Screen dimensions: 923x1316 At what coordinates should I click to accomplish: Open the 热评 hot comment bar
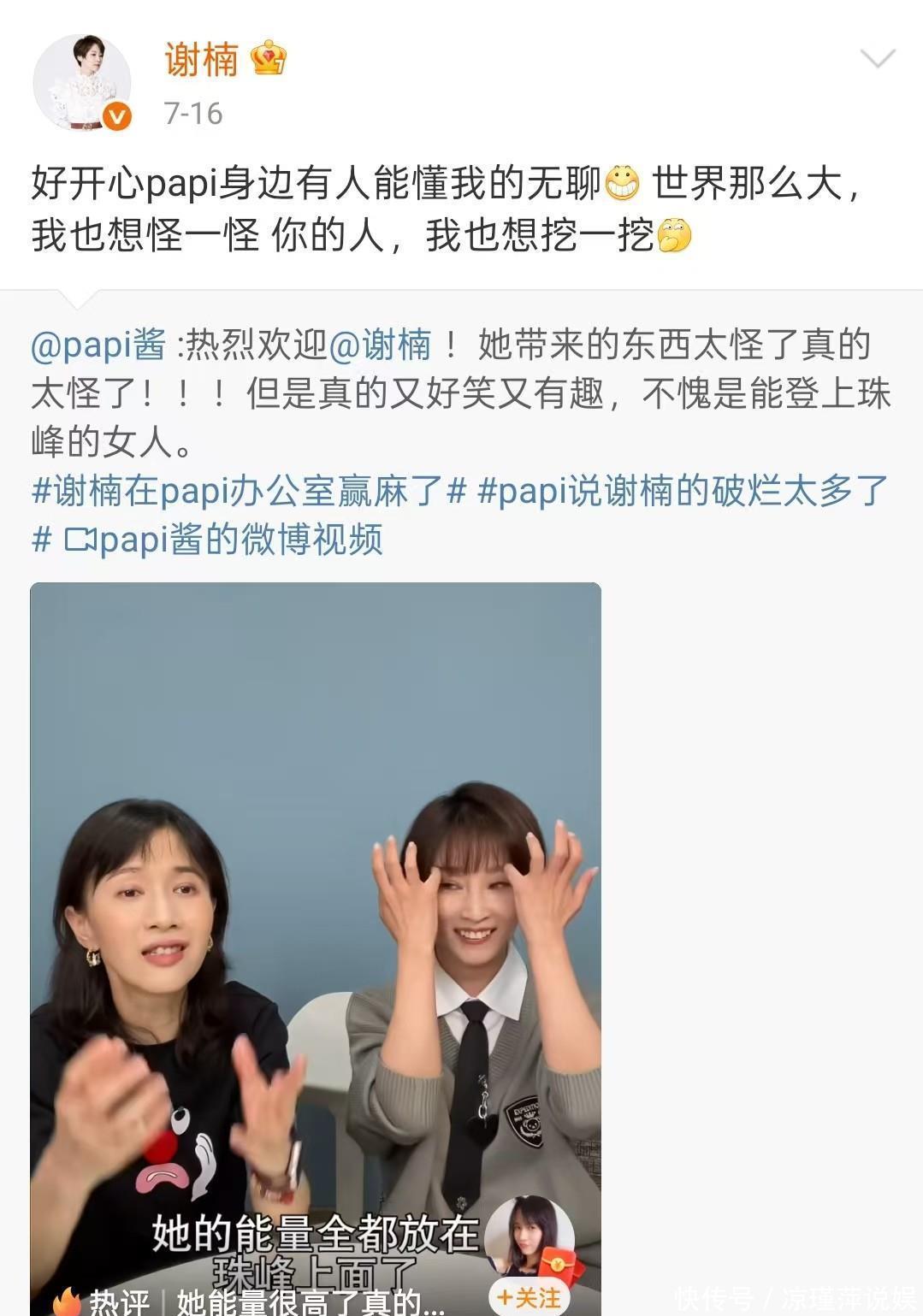click(257, 1301)
